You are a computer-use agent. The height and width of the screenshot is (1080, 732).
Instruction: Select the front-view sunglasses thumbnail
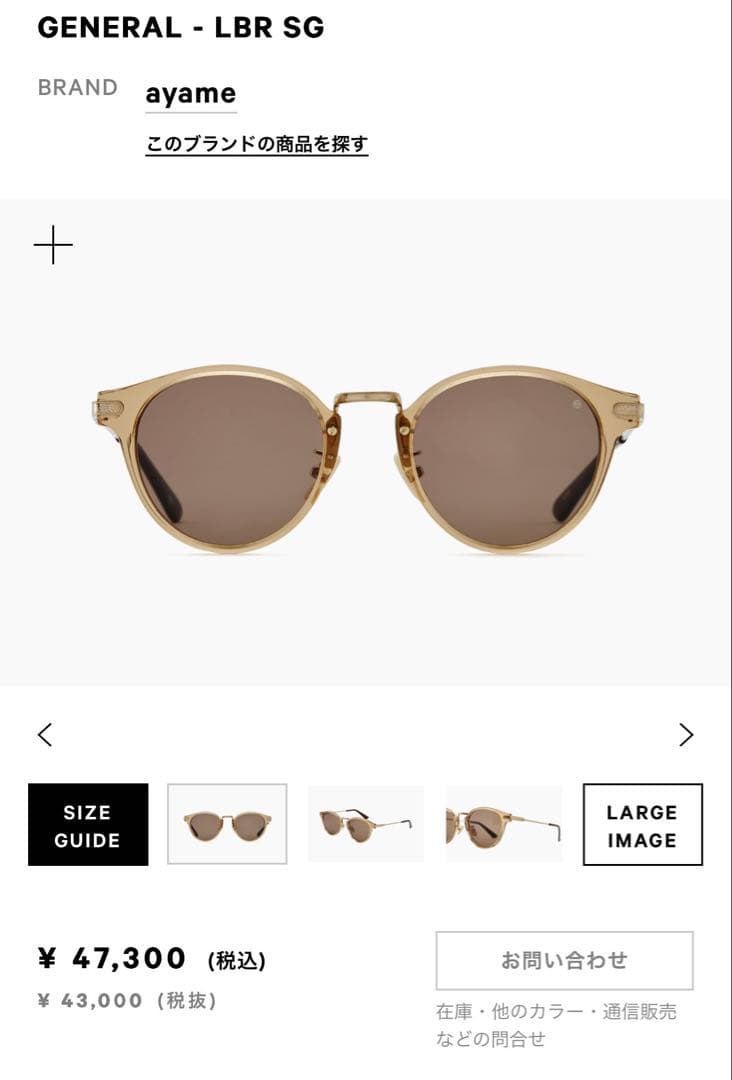coord(227,825)
